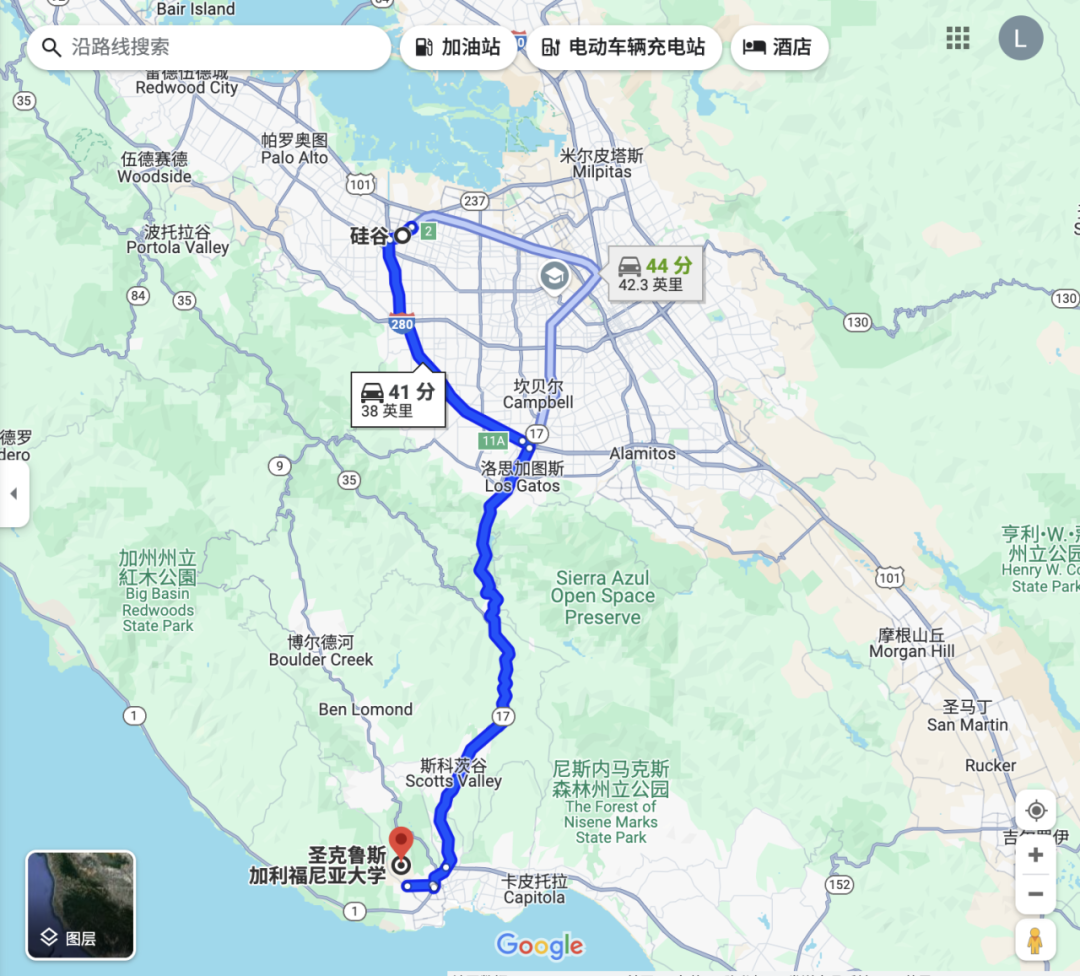Select the 电动车辆充电站 EV charging chip

pos(624,47)
